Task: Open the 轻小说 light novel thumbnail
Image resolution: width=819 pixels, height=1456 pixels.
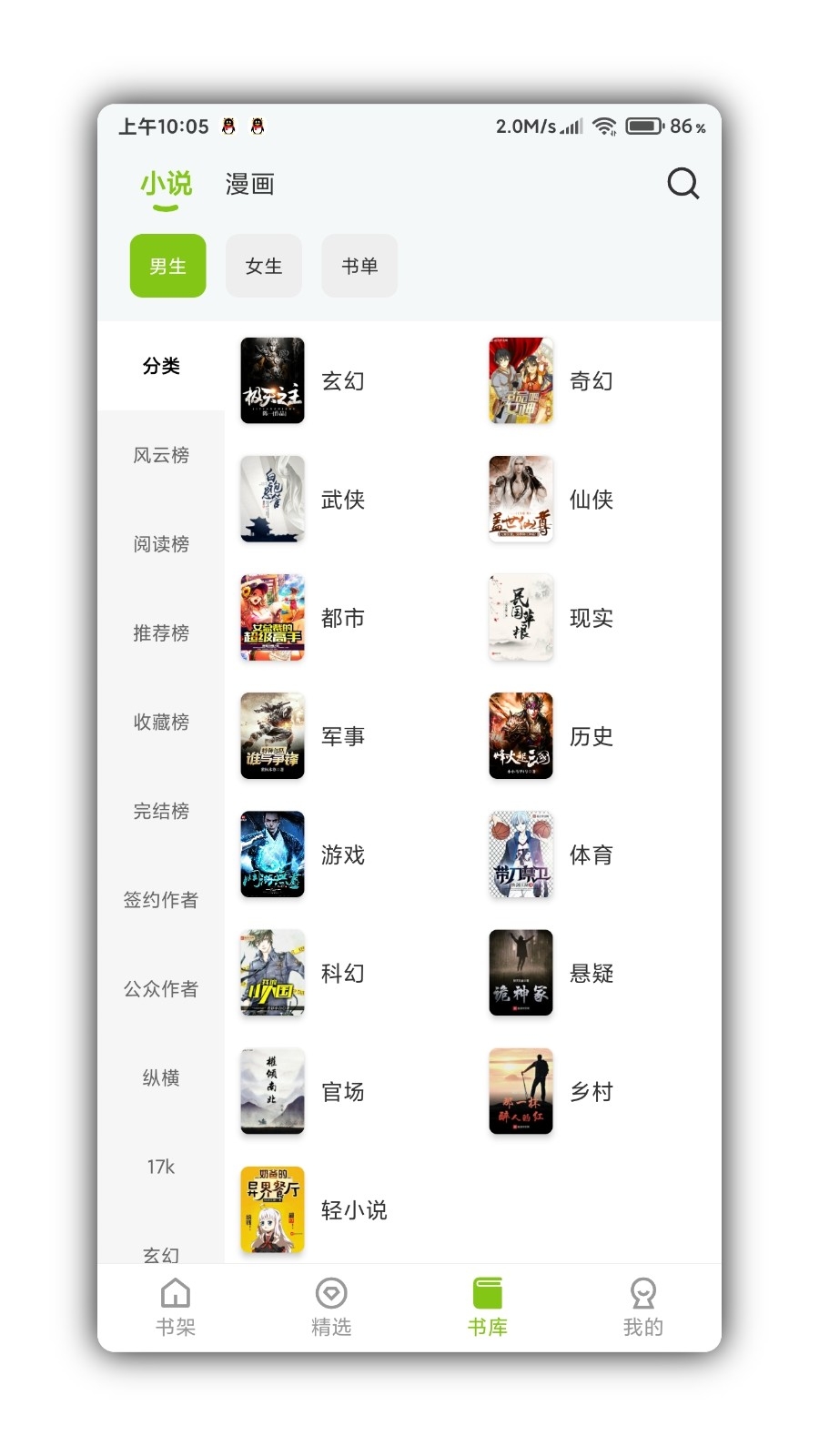Action: (272, 1209)
